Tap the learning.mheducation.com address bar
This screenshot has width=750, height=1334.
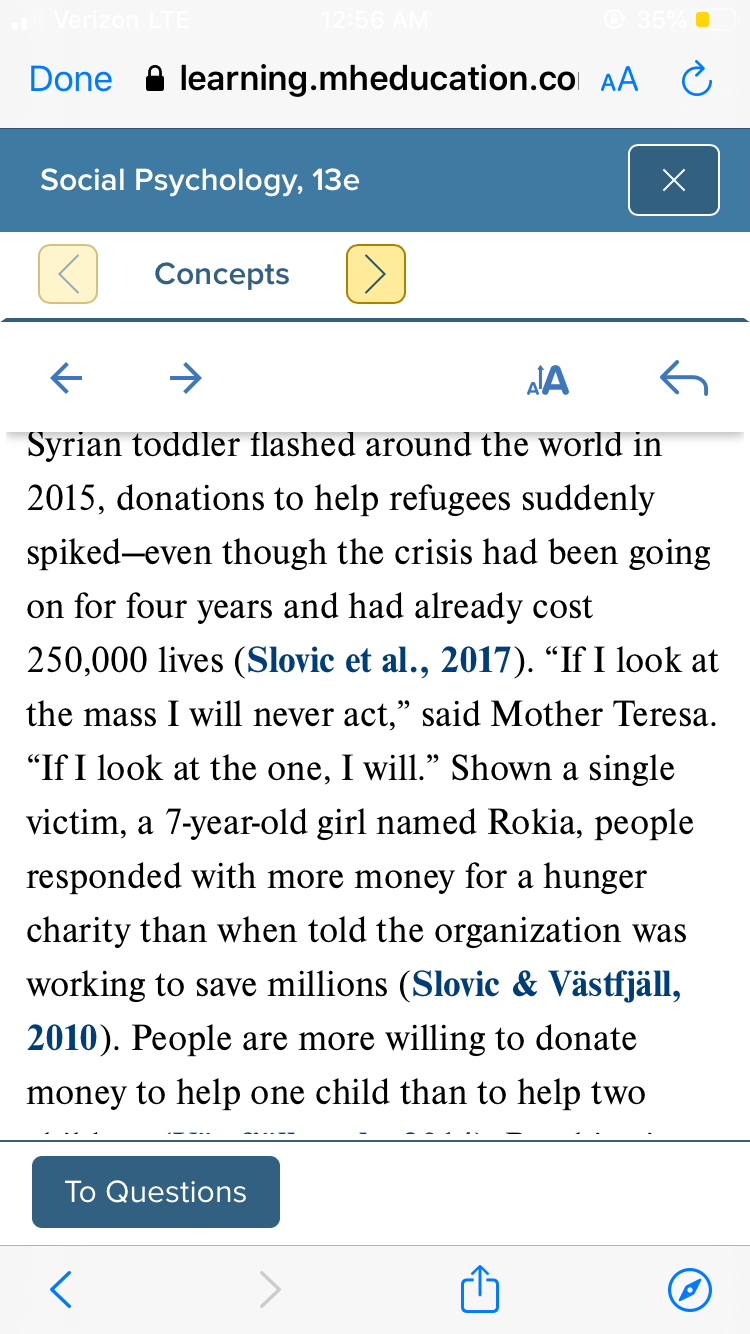pyautogui.click(x=361, y=79)
